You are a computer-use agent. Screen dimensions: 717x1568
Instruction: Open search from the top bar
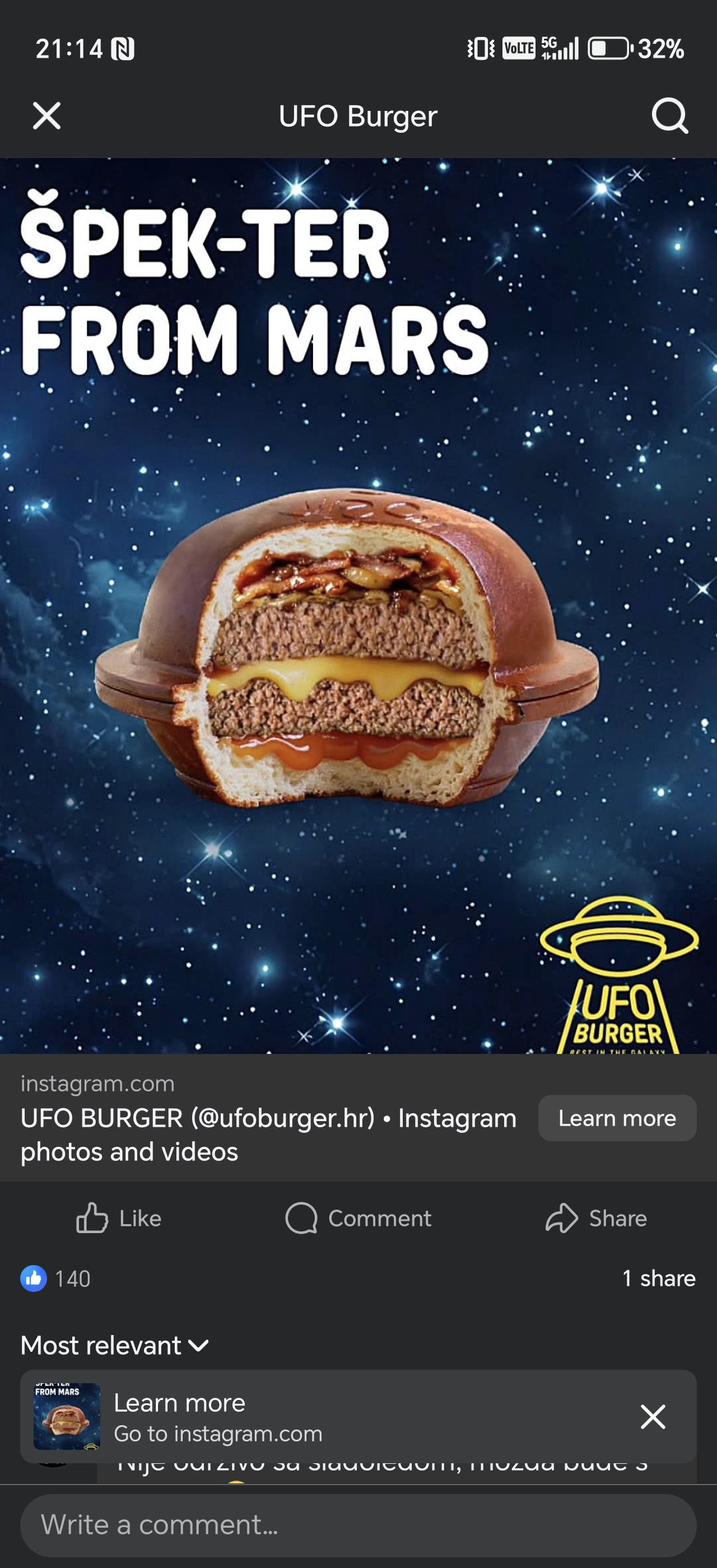click(x=669, y=116)
